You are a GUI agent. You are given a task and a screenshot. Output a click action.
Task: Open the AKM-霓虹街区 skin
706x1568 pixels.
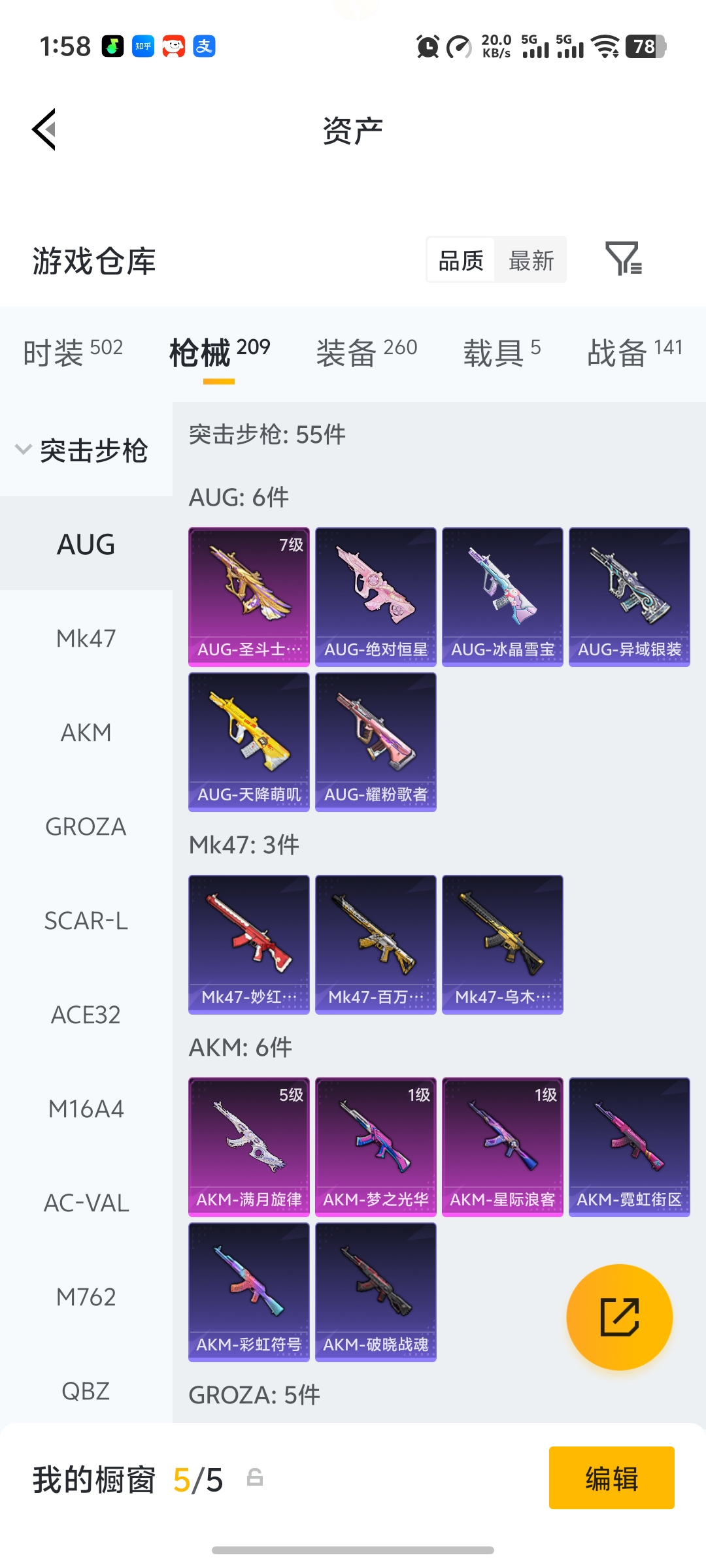click(x=630, y=1147)
